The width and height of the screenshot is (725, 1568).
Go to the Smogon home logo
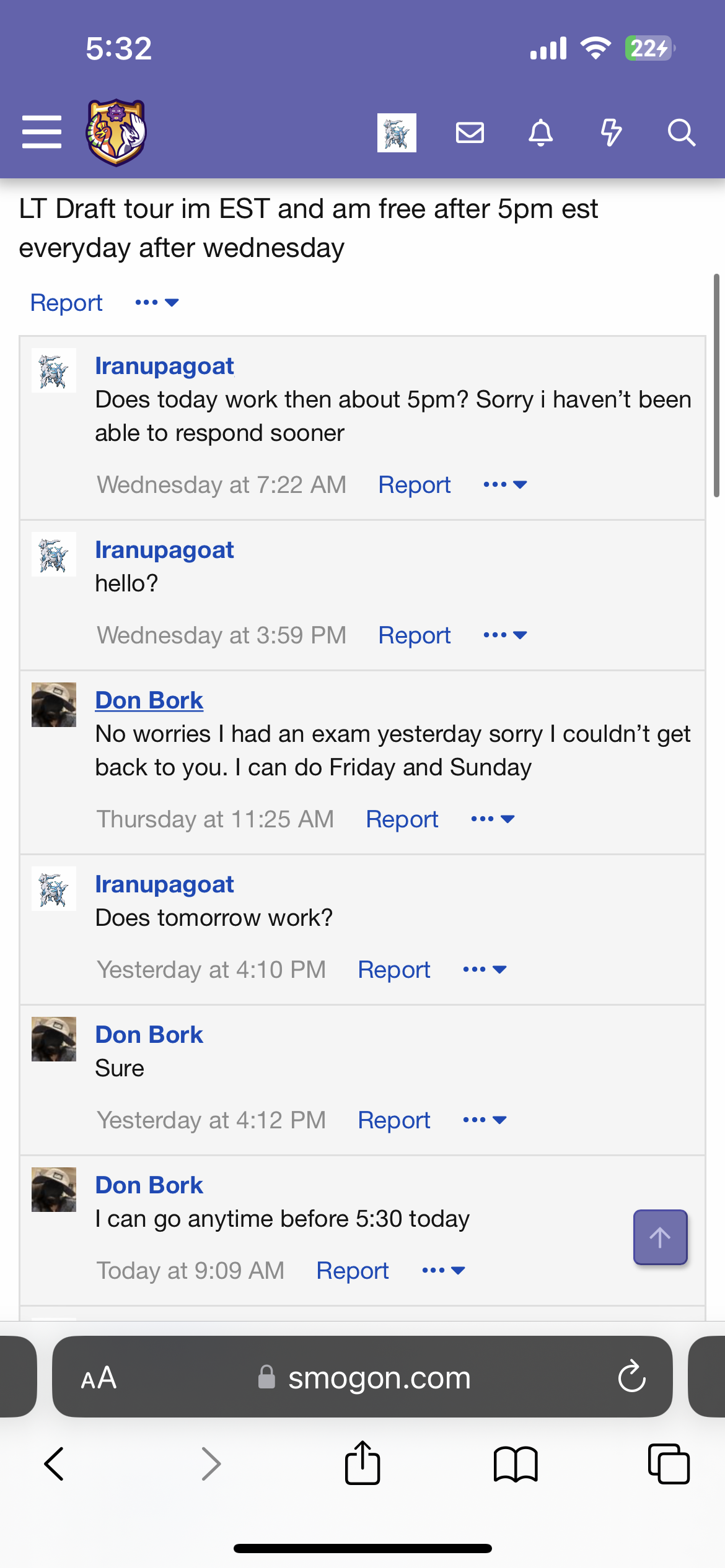pos(116,132)
